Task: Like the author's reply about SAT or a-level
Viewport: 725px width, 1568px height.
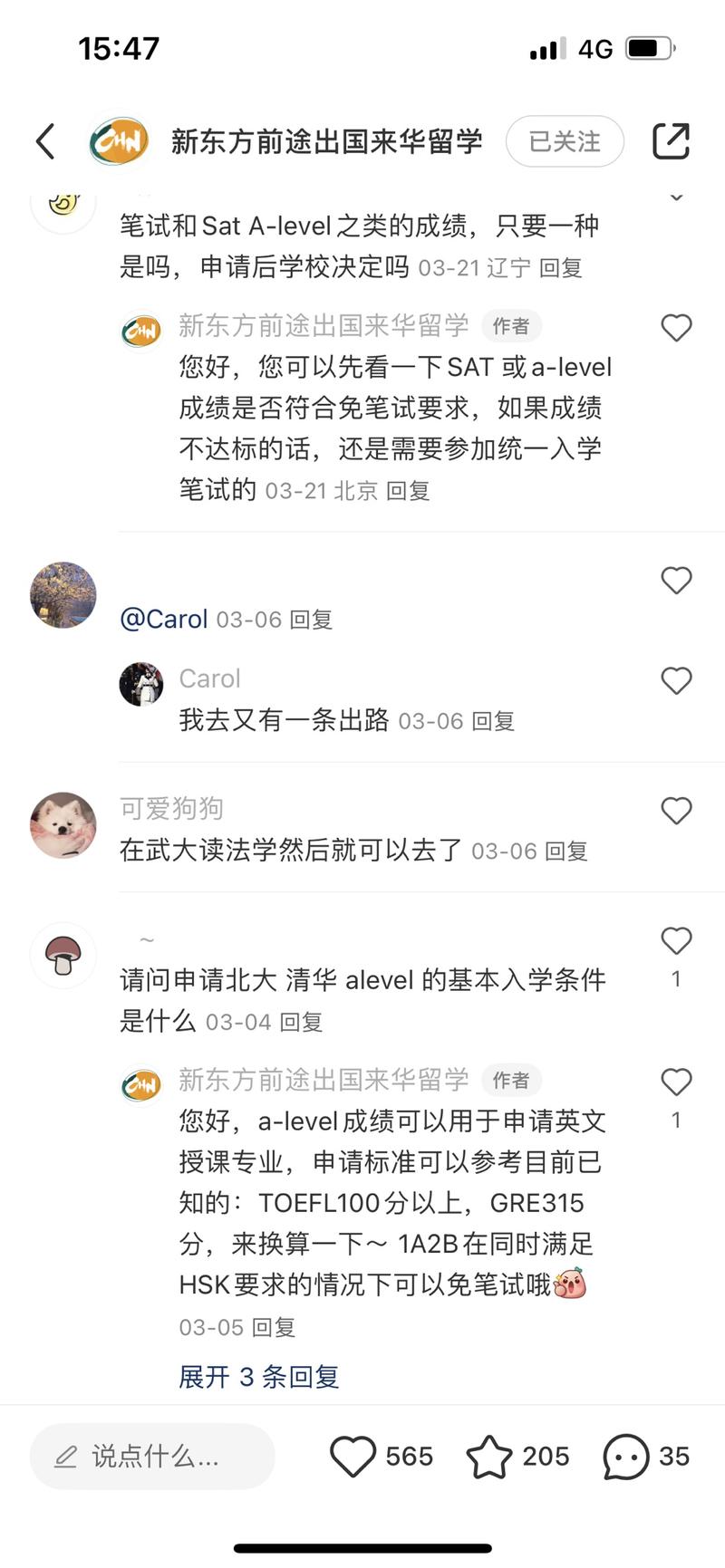Action: pos(676,328)
